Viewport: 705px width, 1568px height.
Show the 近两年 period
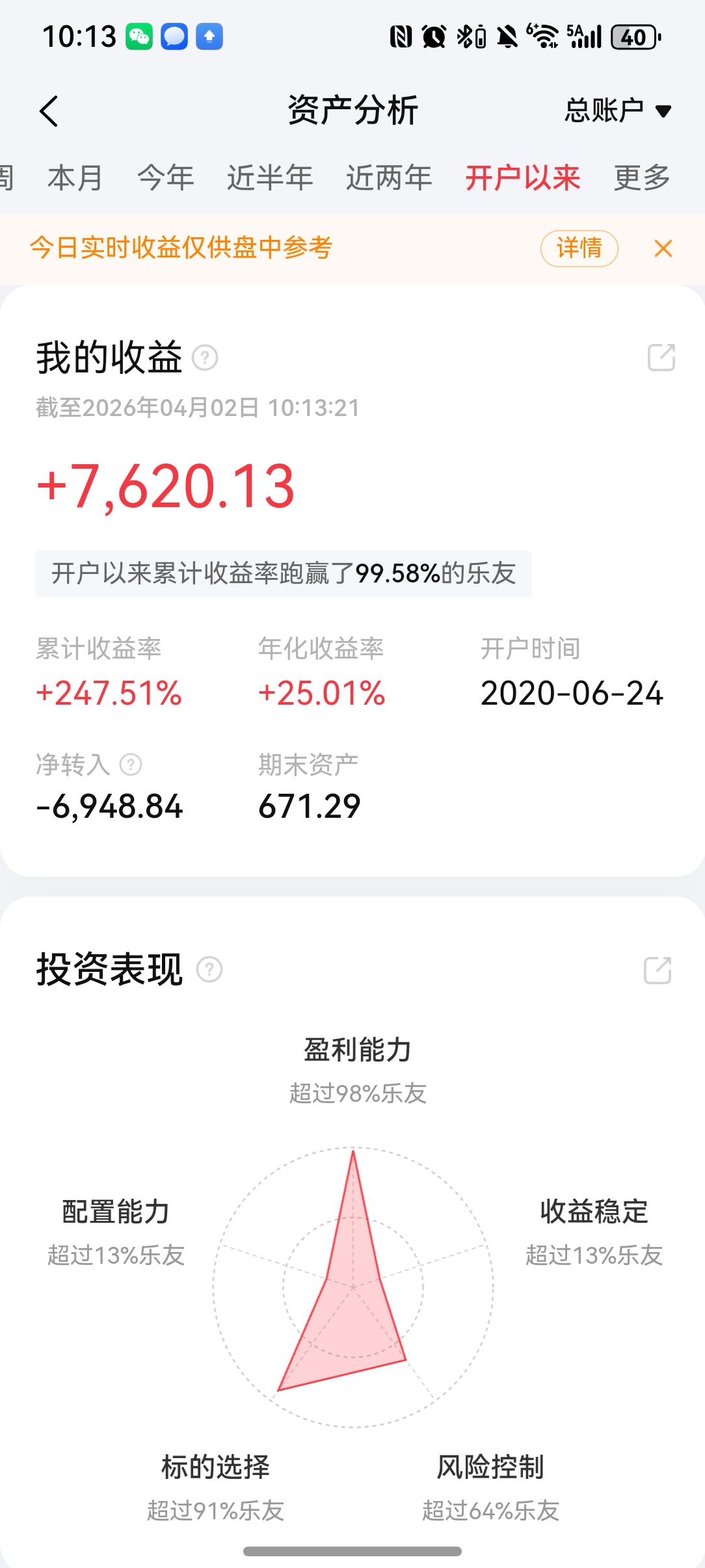coord(389,177)
